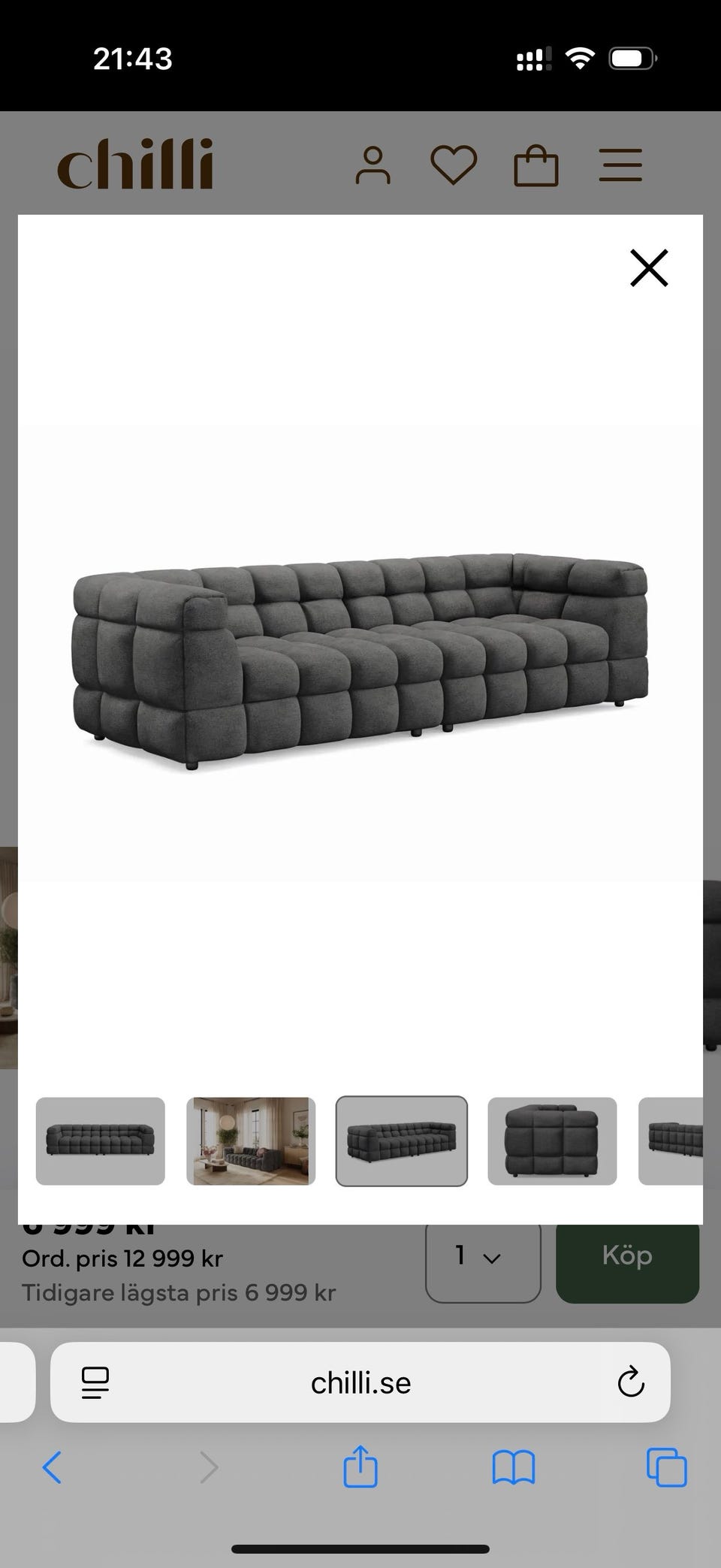Open Safari bookmarks
Screen dimensions: 721x1568
click(513, 1467)
